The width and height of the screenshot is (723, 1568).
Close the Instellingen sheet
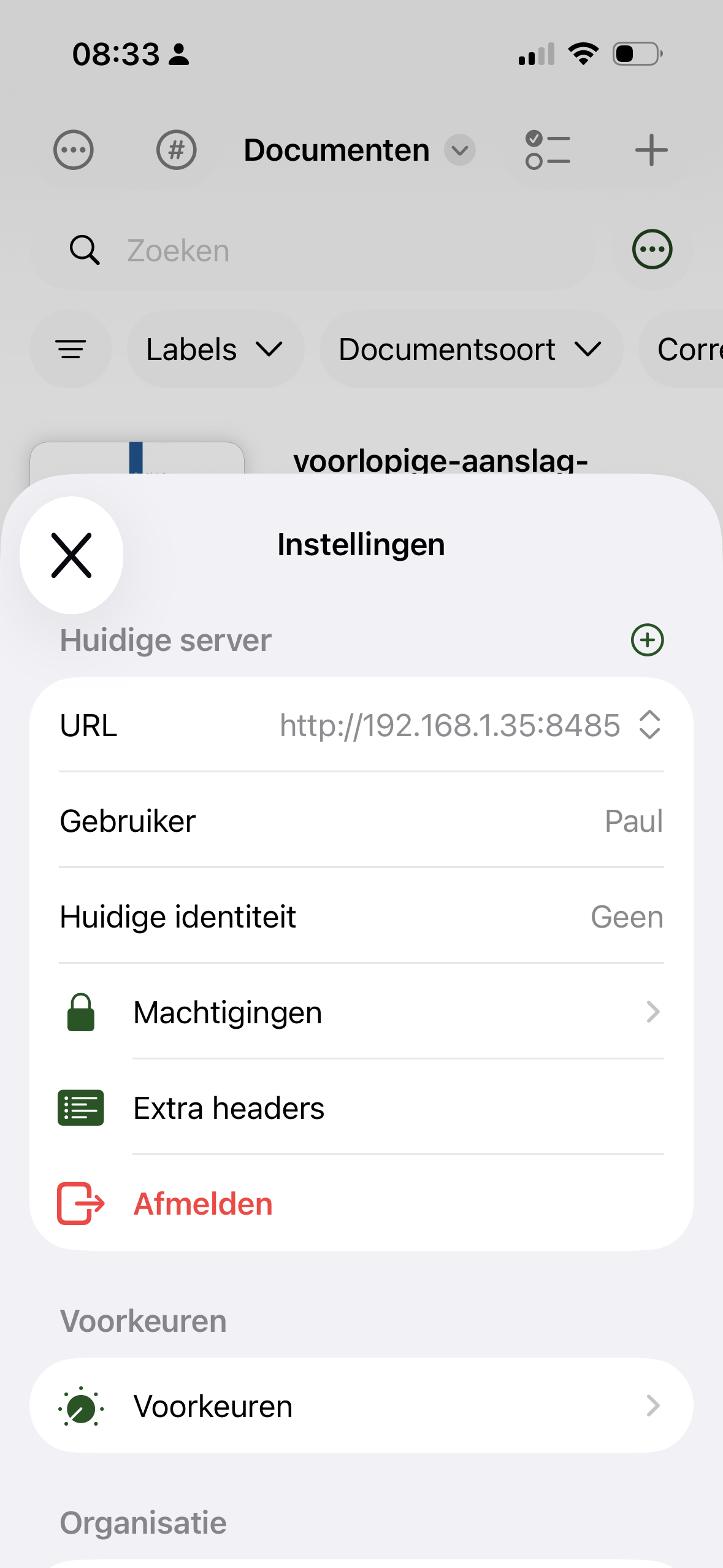[71, 555]
